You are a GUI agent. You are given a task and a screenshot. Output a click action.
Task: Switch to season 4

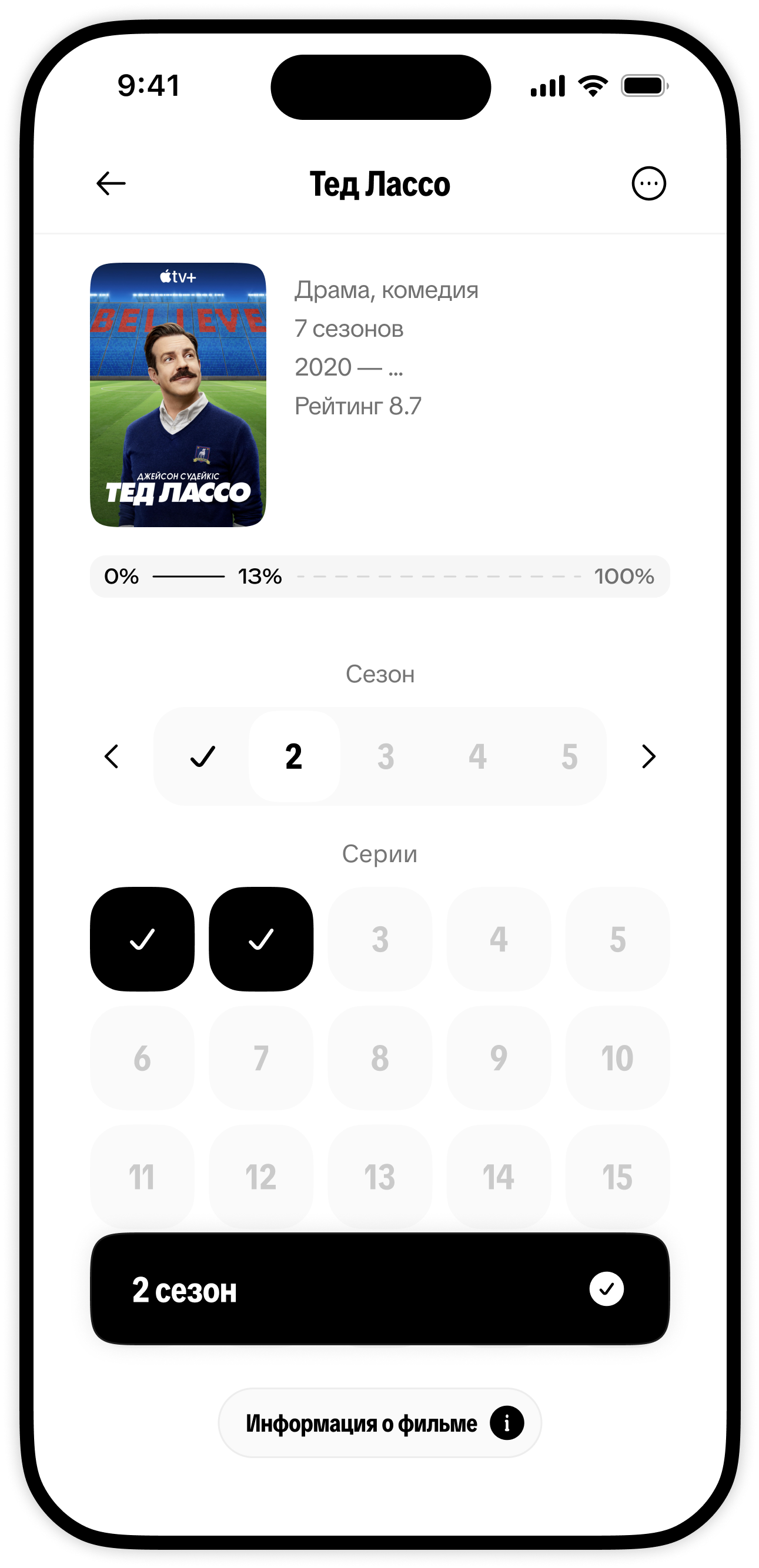(x=477, y=756)
